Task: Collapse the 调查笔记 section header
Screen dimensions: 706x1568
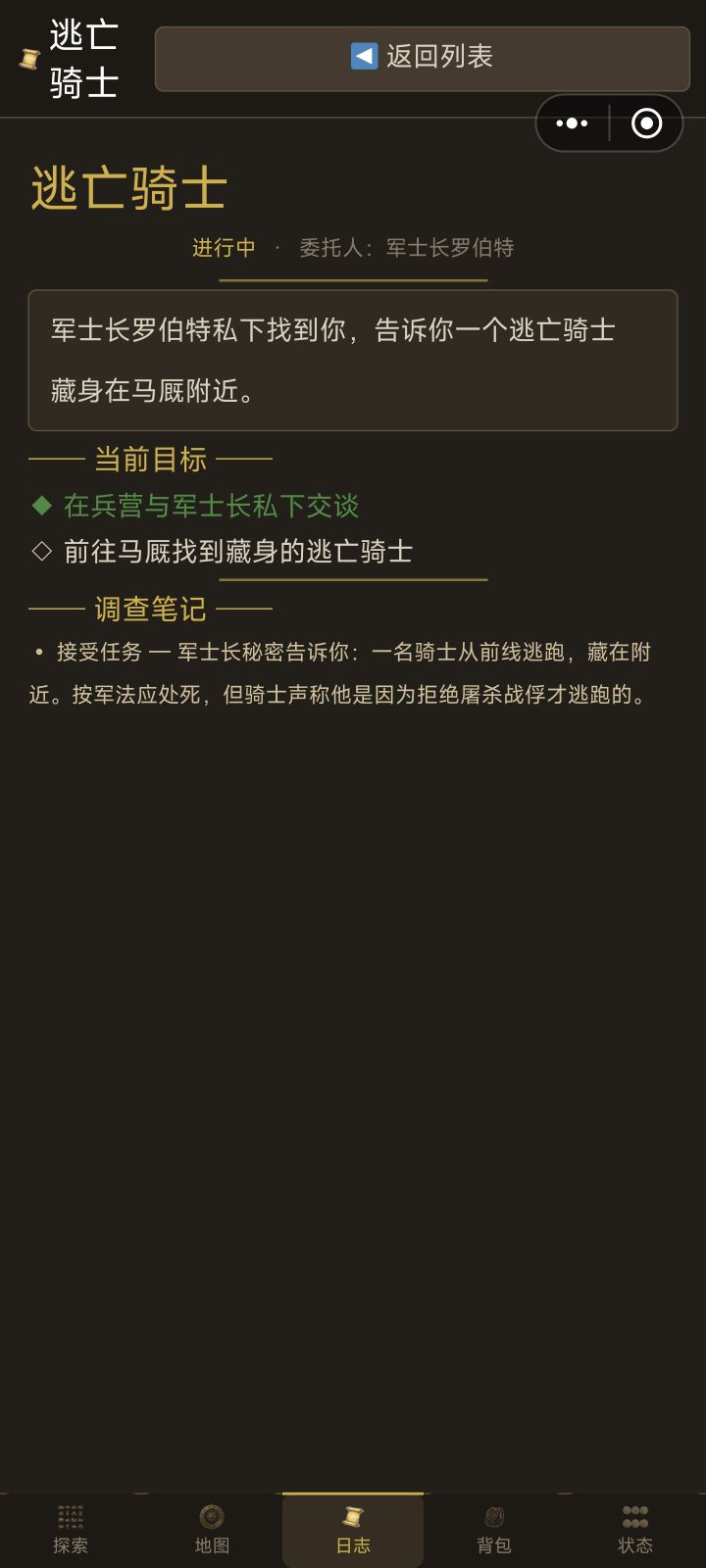Action: pyautogui.click(x=149, y=609)
